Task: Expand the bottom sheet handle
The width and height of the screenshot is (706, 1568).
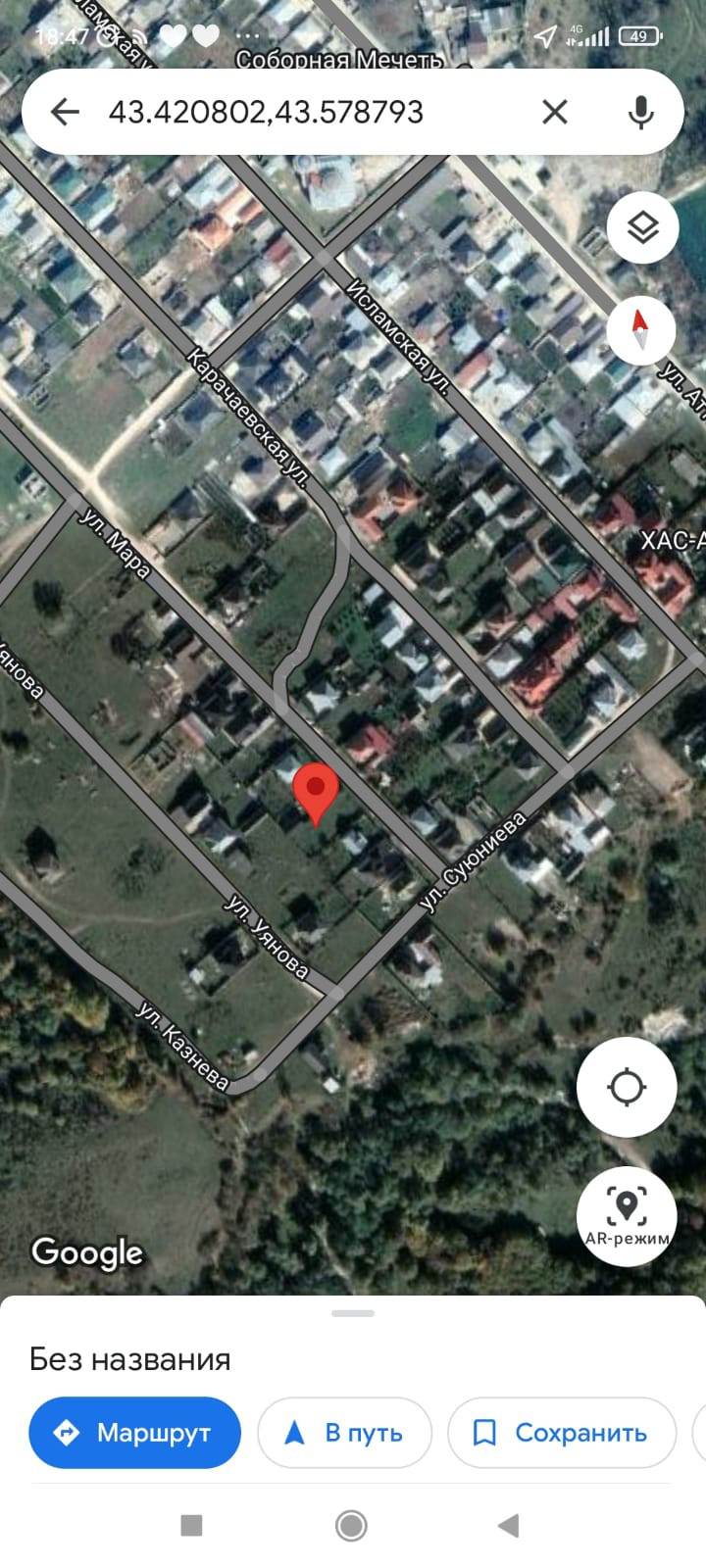Action: (x=353, y=1313)
